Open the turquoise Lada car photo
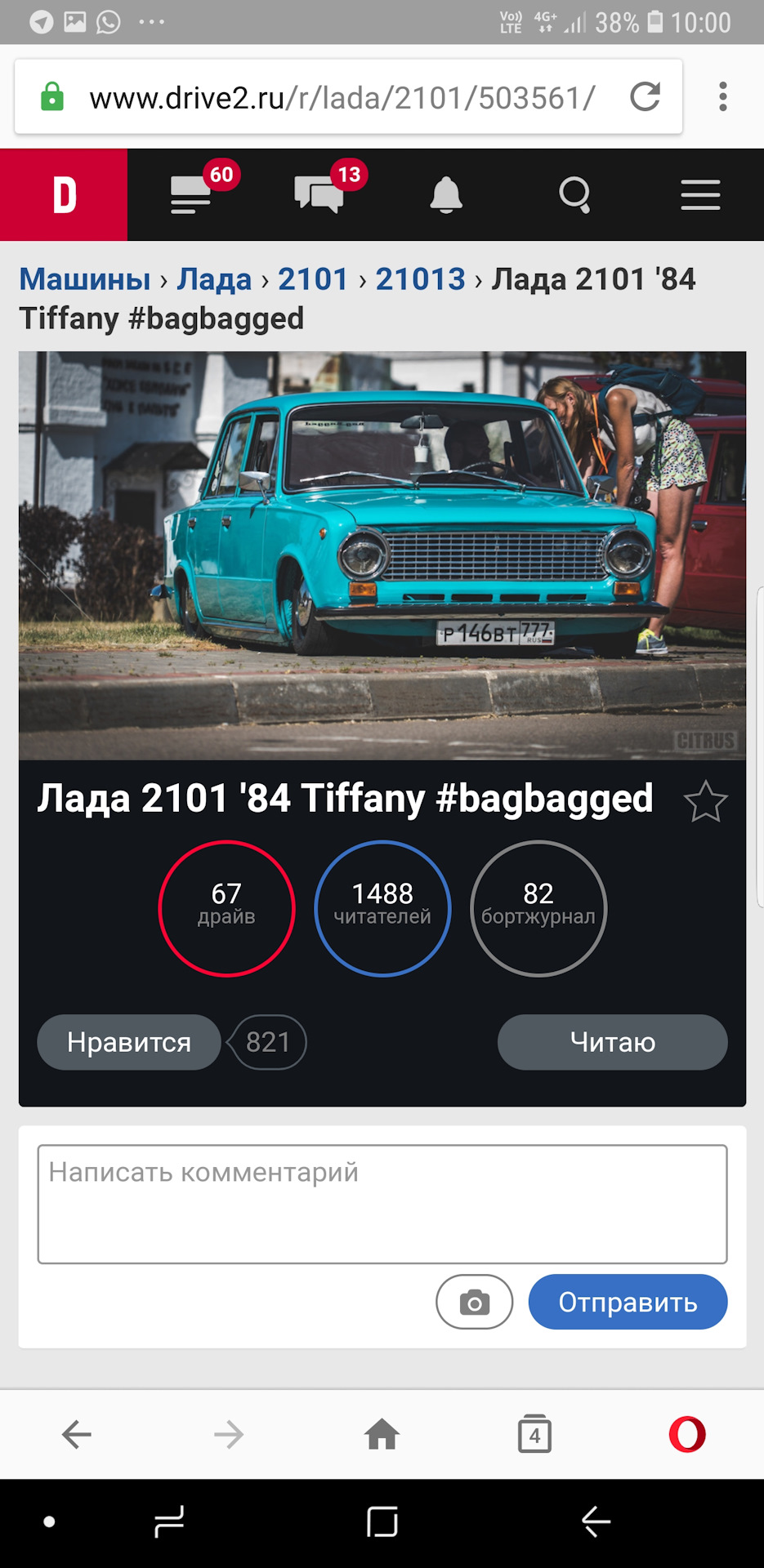Image resolution: width=764 pixels, height=1568 pixels. [382, 555]
